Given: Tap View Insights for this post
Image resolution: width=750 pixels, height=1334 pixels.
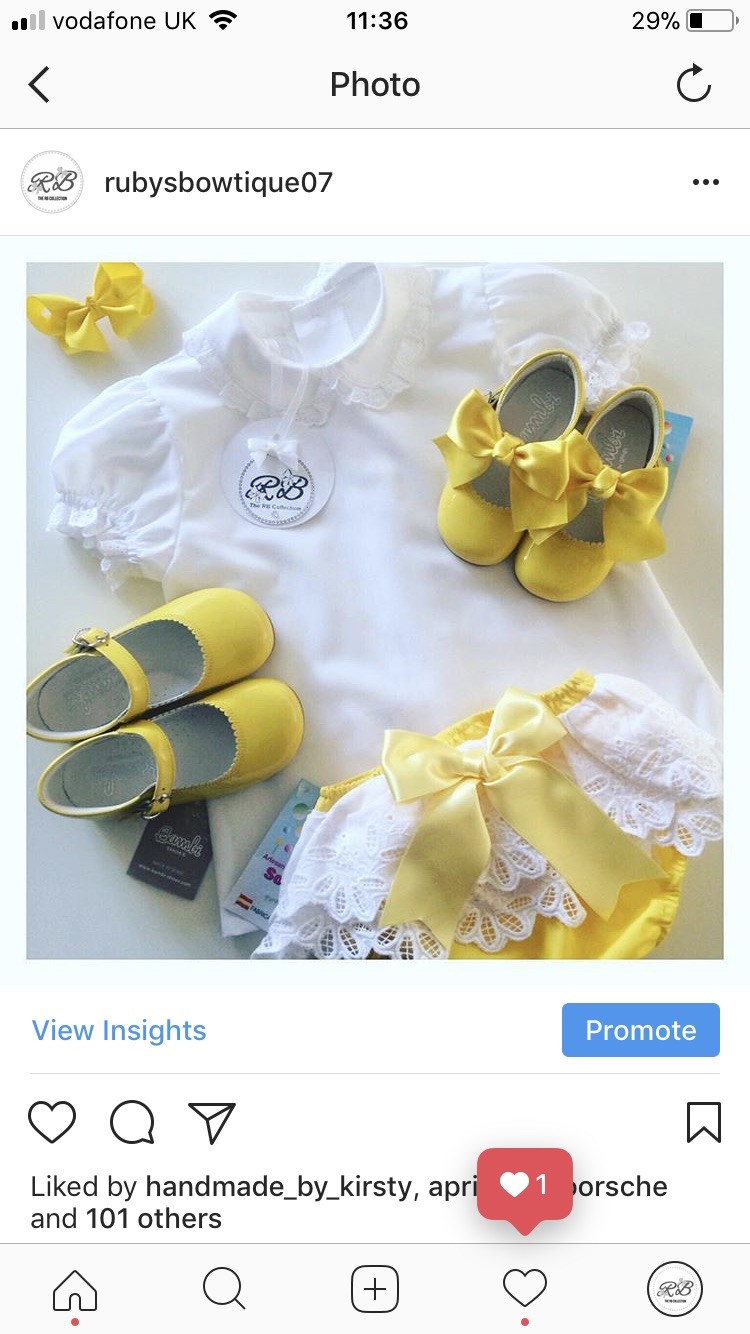Looking at the screenshot, I should (119, 1030).
